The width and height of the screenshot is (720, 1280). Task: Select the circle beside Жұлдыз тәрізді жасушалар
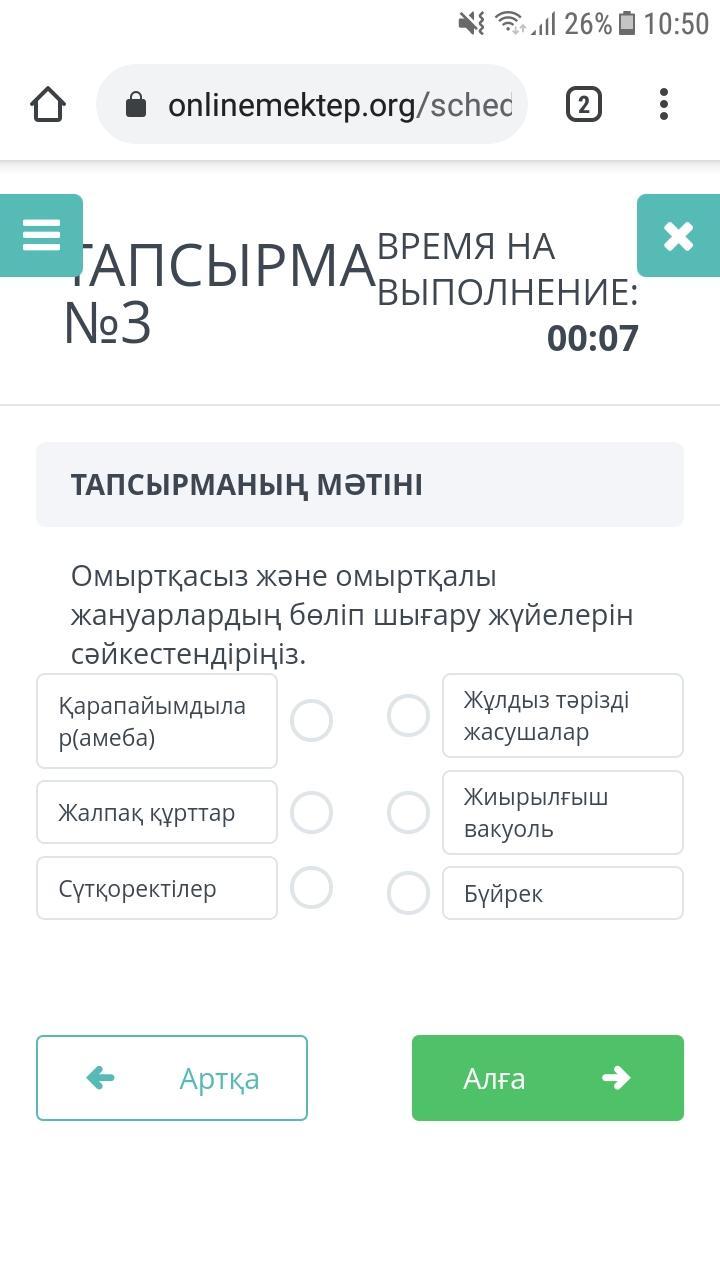point(408,715)
